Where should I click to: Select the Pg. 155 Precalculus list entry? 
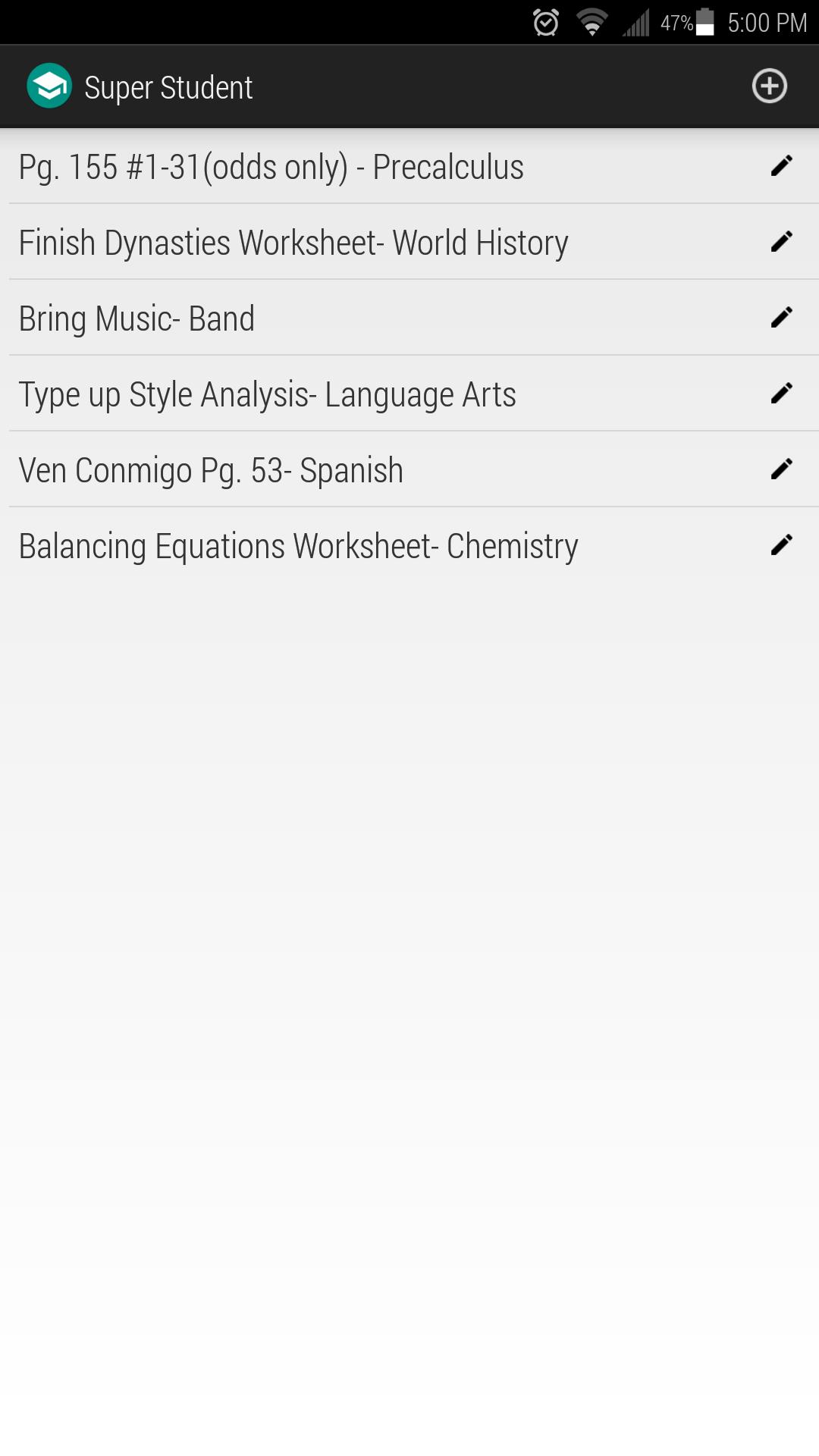pos(303,166)
